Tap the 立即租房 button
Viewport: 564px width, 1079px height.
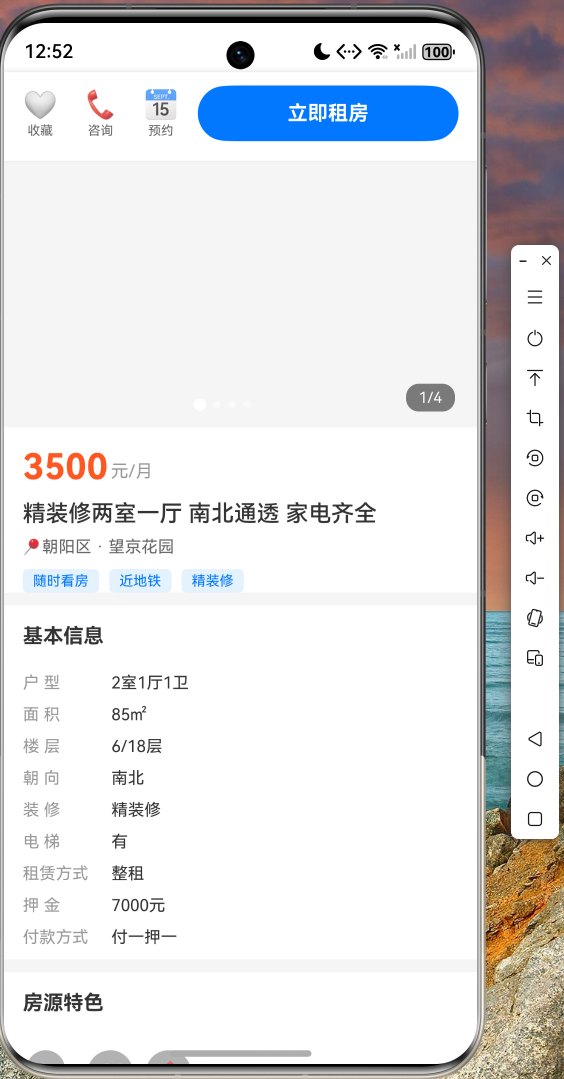point(328,114)
